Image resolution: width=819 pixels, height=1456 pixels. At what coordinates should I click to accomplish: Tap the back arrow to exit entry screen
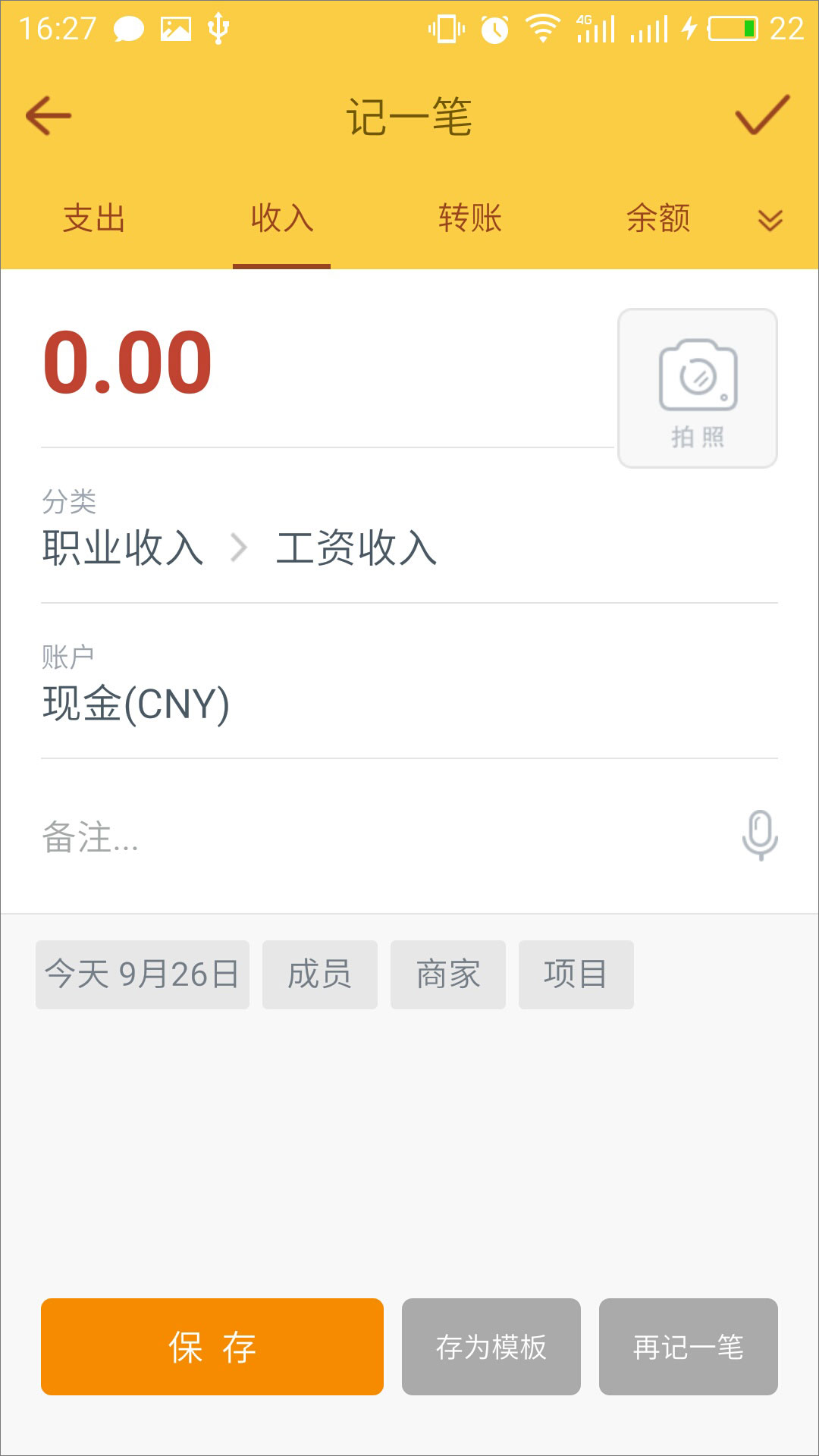[48, 115]
